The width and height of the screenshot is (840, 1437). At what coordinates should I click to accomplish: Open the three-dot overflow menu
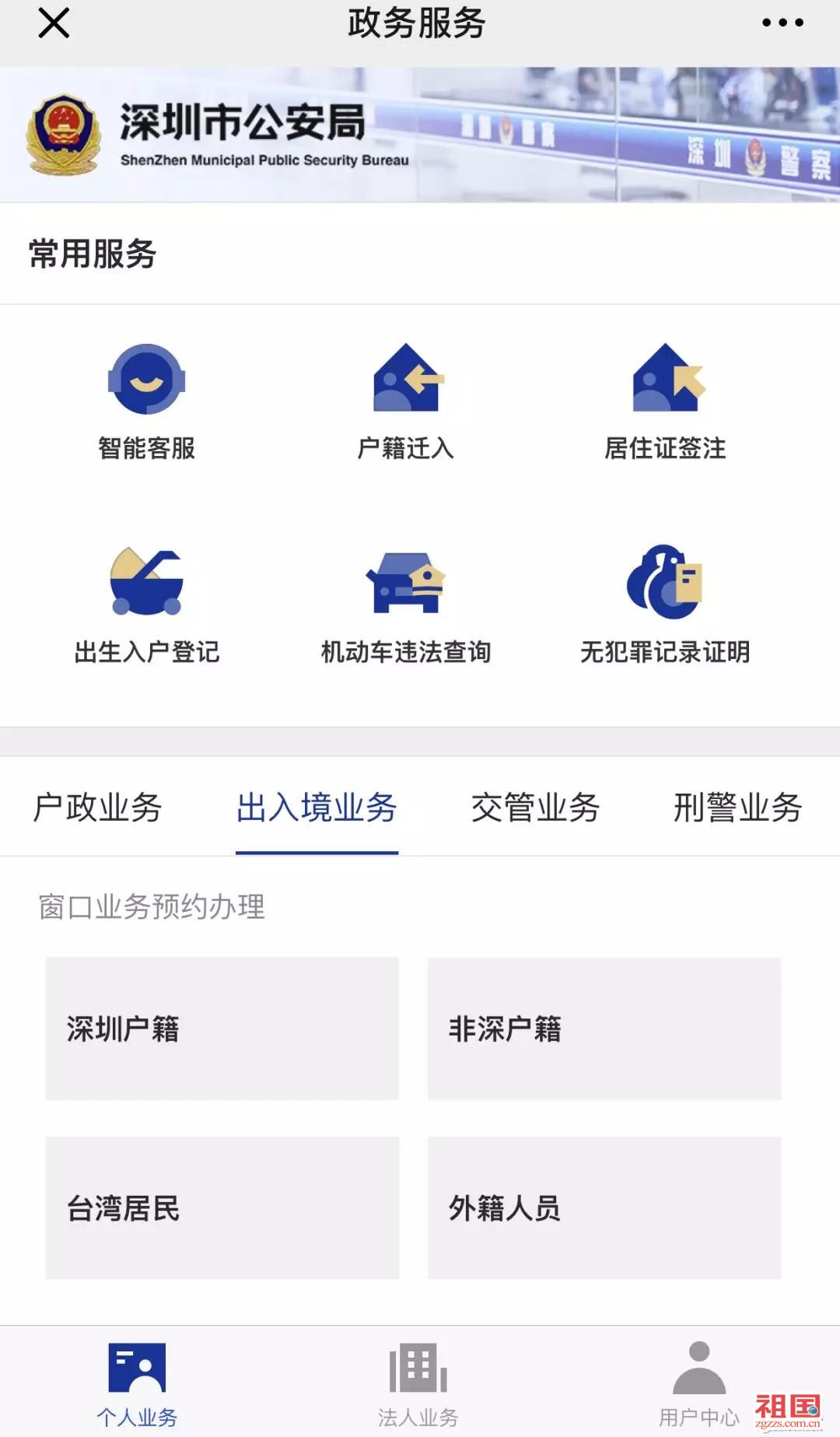coord(782,23)
